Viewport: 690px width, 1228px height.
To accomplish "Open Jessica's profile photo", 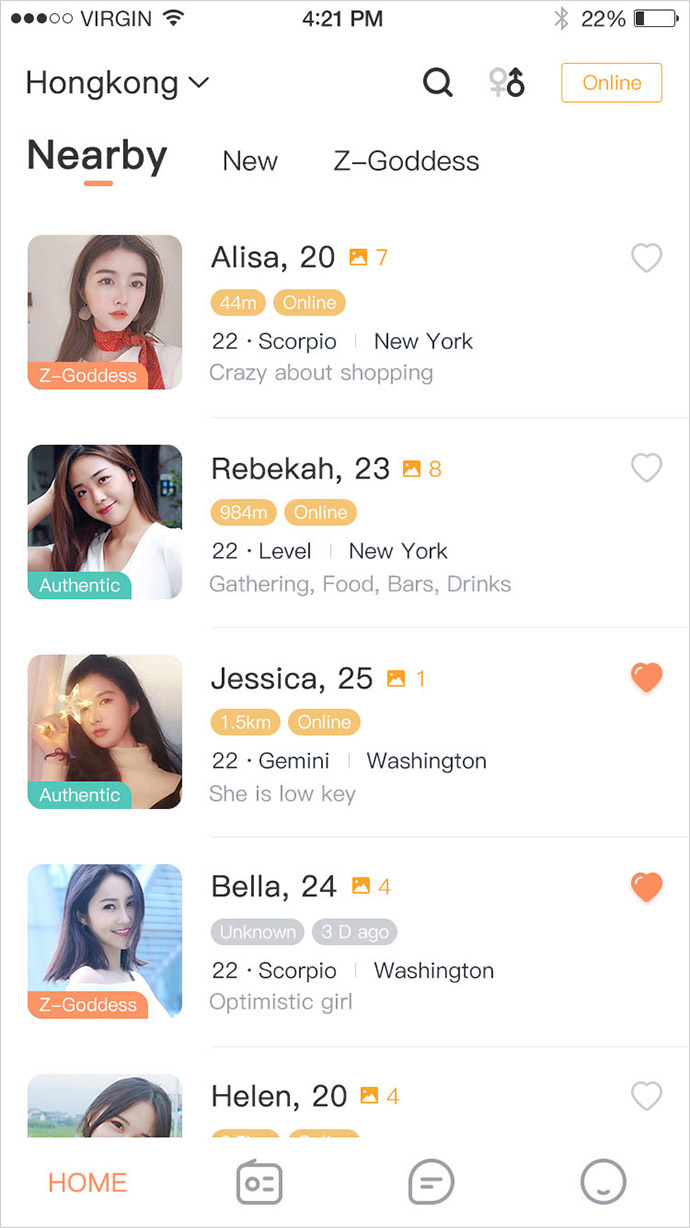I will 105,731.
